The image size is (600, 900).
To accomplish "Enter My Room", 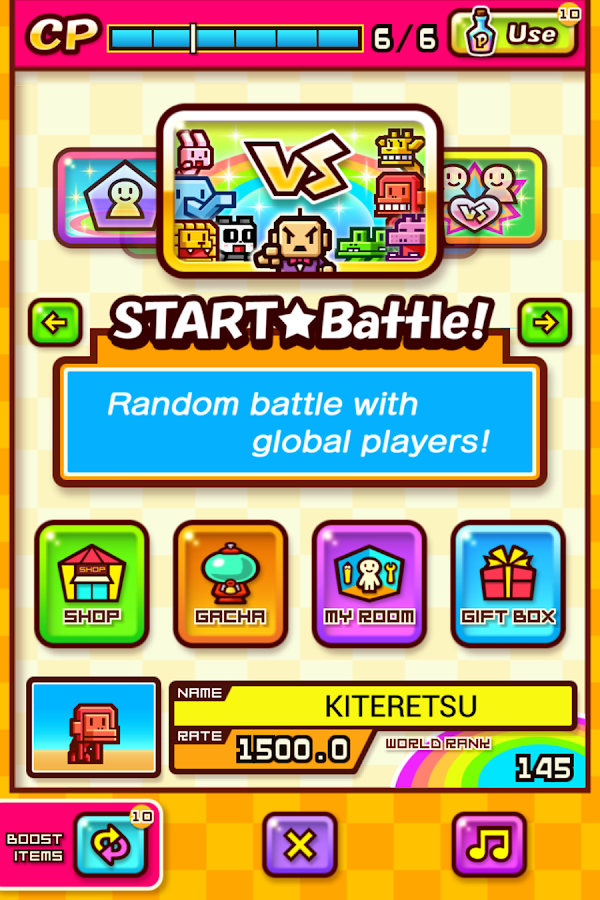I will (x=369, y=583).
